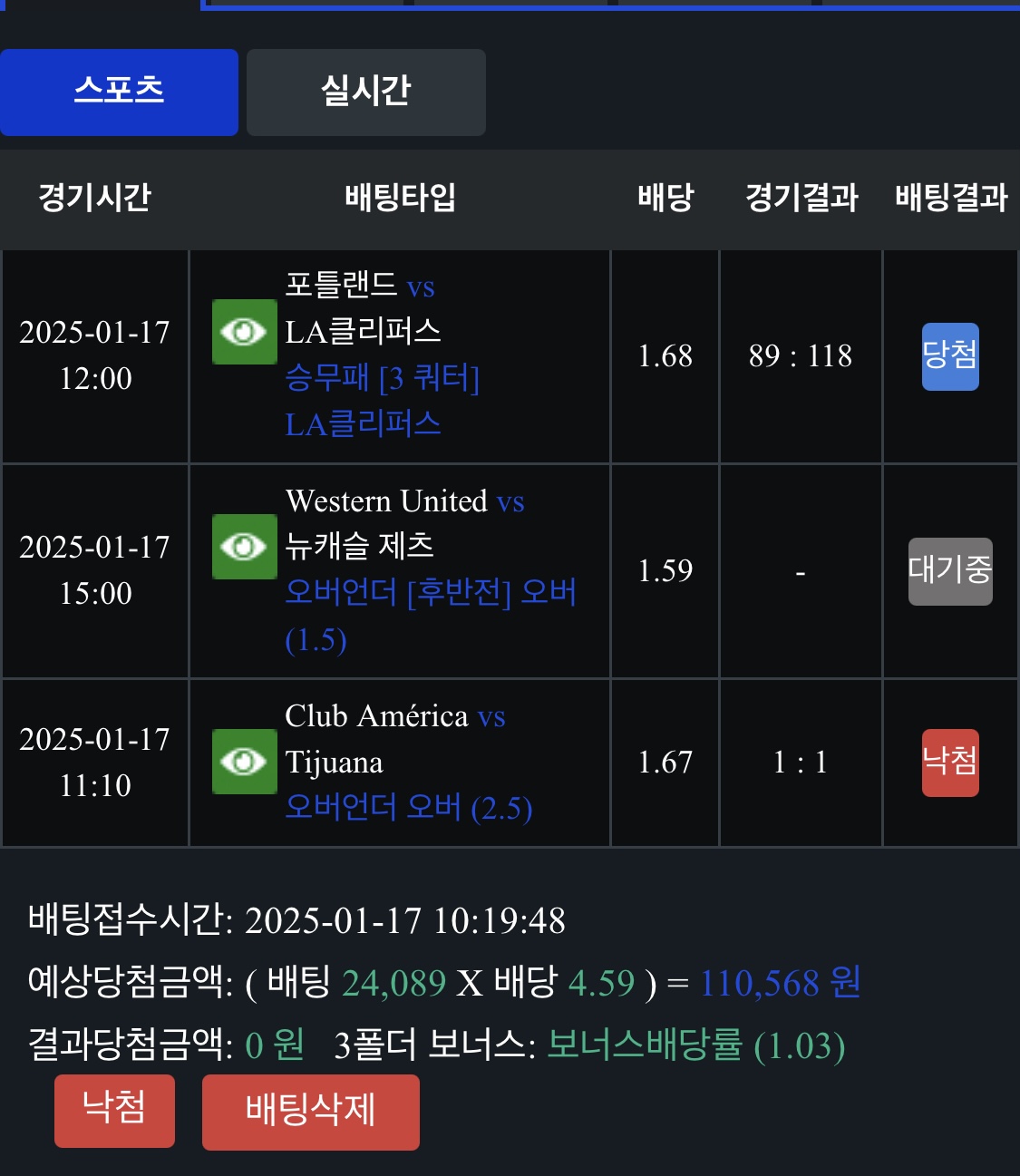
Task: Switch to the 스포츠 tab
Action: tap(119, 92)
